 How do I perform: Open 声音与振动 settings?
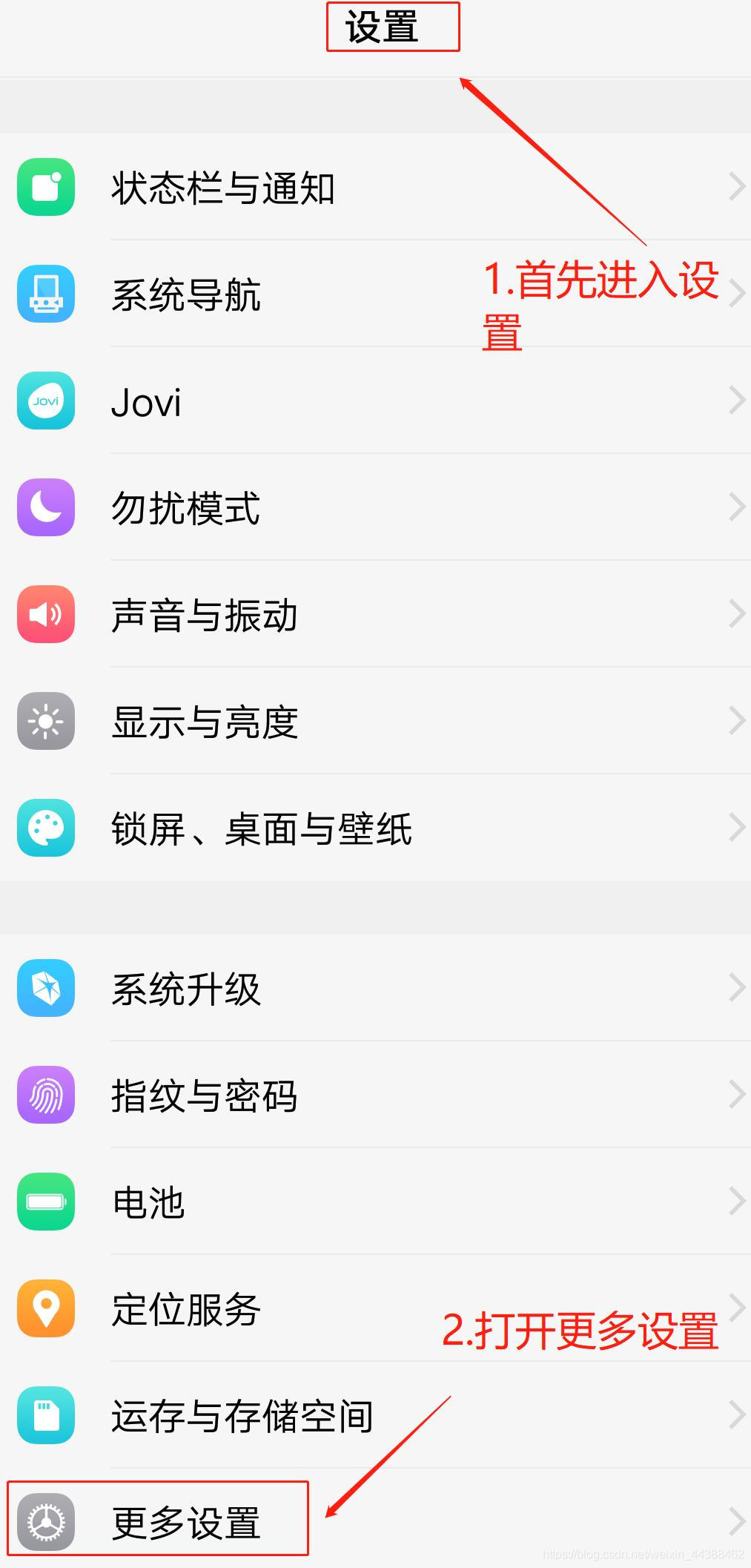coord(204,615)
